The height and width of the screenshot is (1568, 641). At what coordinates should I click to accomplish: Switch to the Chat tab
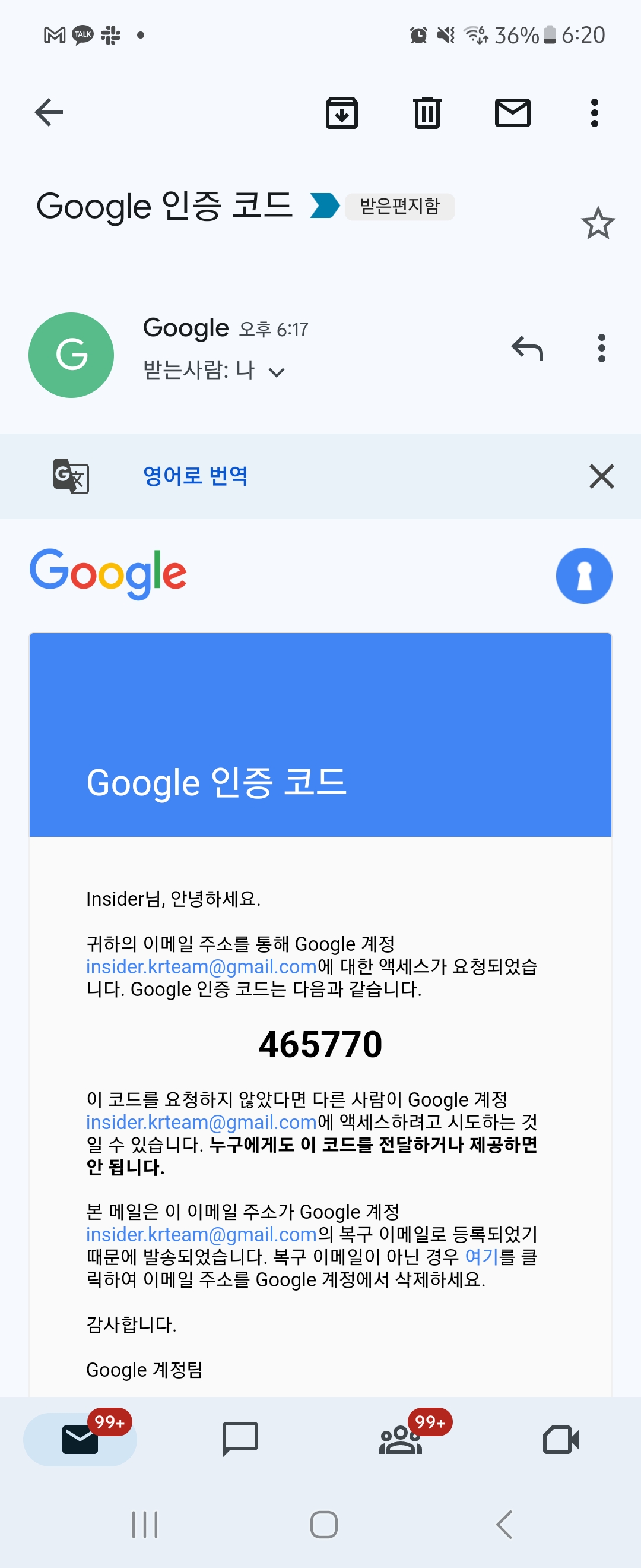[x=240, y=1439]
